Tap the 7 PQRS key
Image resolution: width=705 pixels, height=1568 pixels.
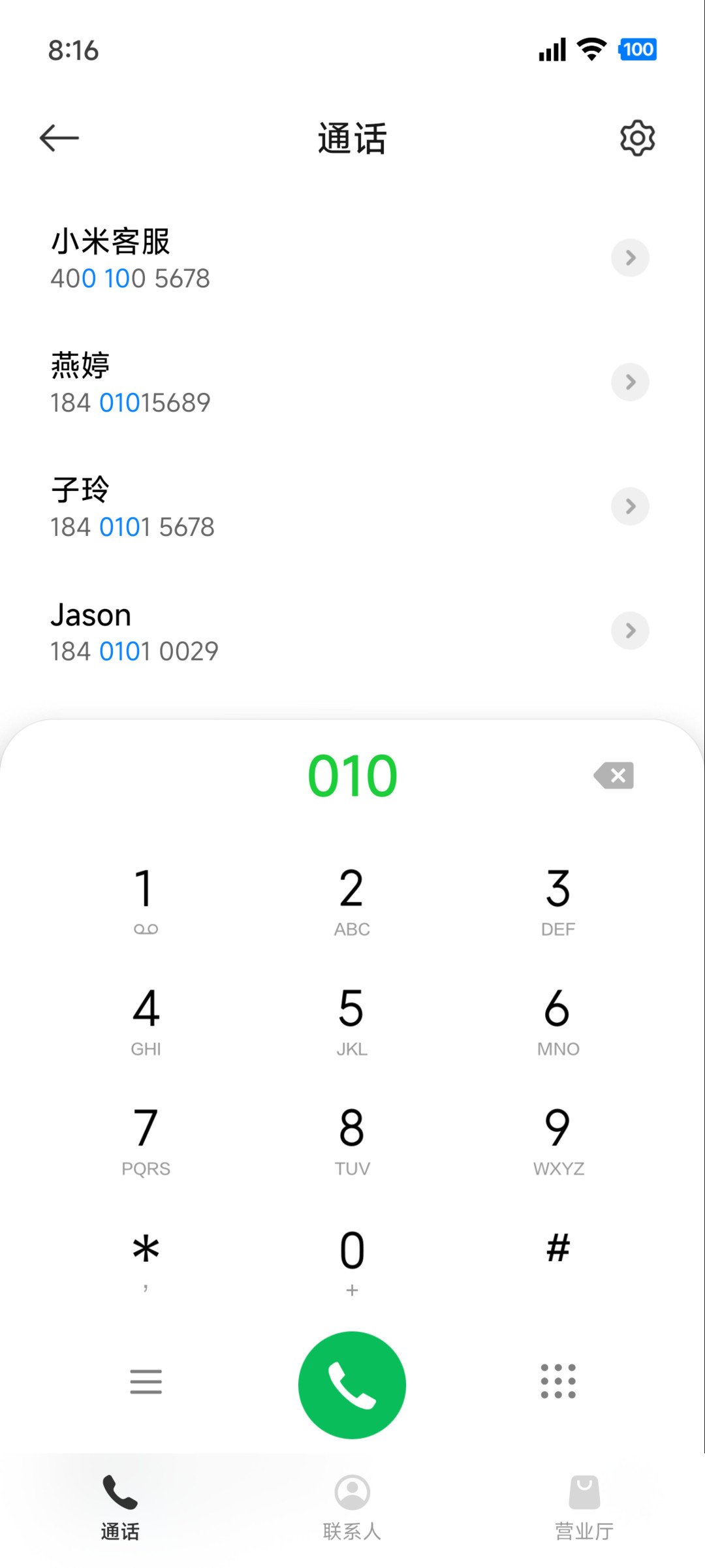point(146,1140)
